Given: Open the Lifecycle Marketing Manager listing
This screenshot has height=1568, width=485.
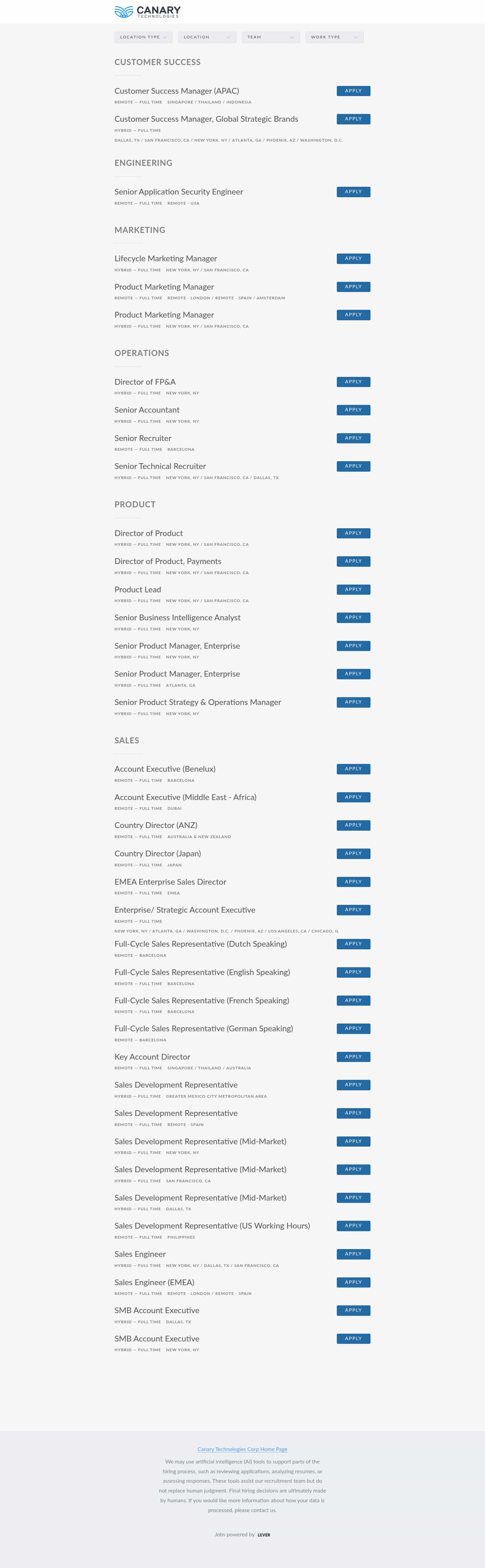Looking at the screenshot, I should click(165, 259).
